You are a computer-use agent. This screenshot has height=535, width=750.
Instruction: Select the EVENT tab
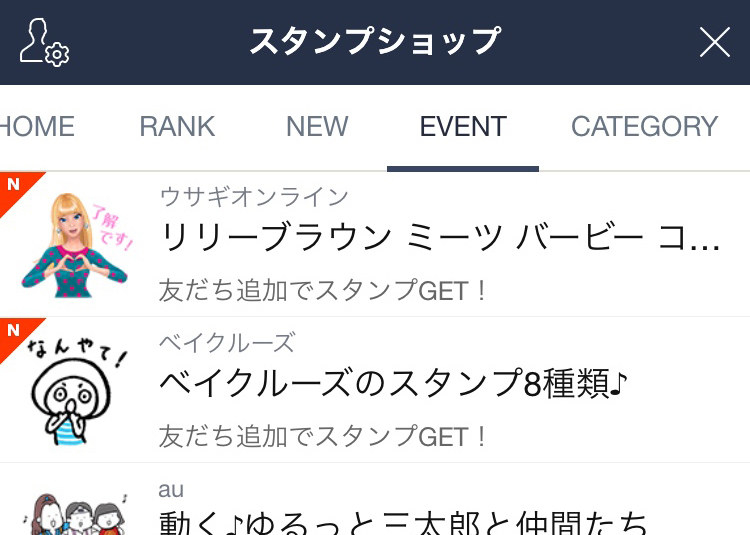463,127
